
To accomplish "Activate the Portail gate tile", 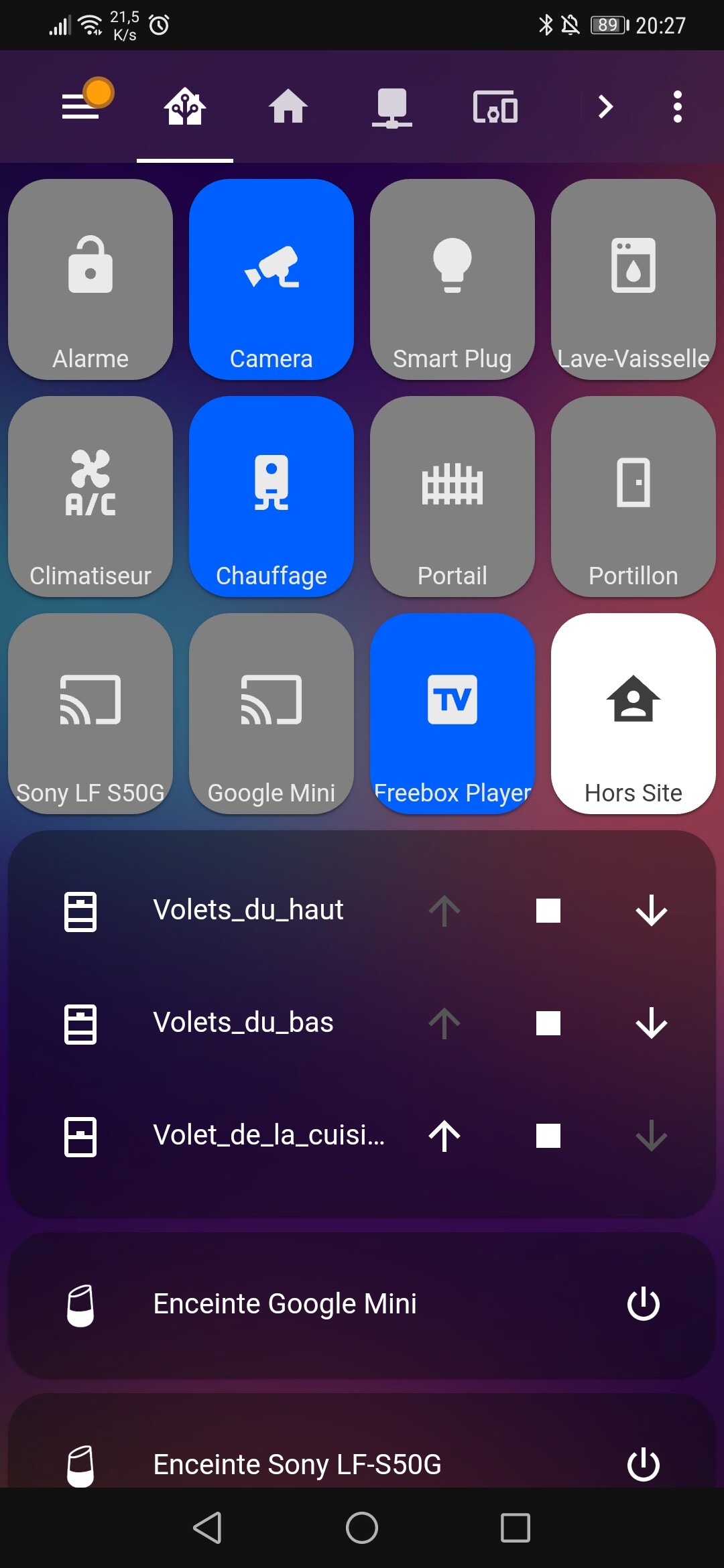I will (452, 497).
